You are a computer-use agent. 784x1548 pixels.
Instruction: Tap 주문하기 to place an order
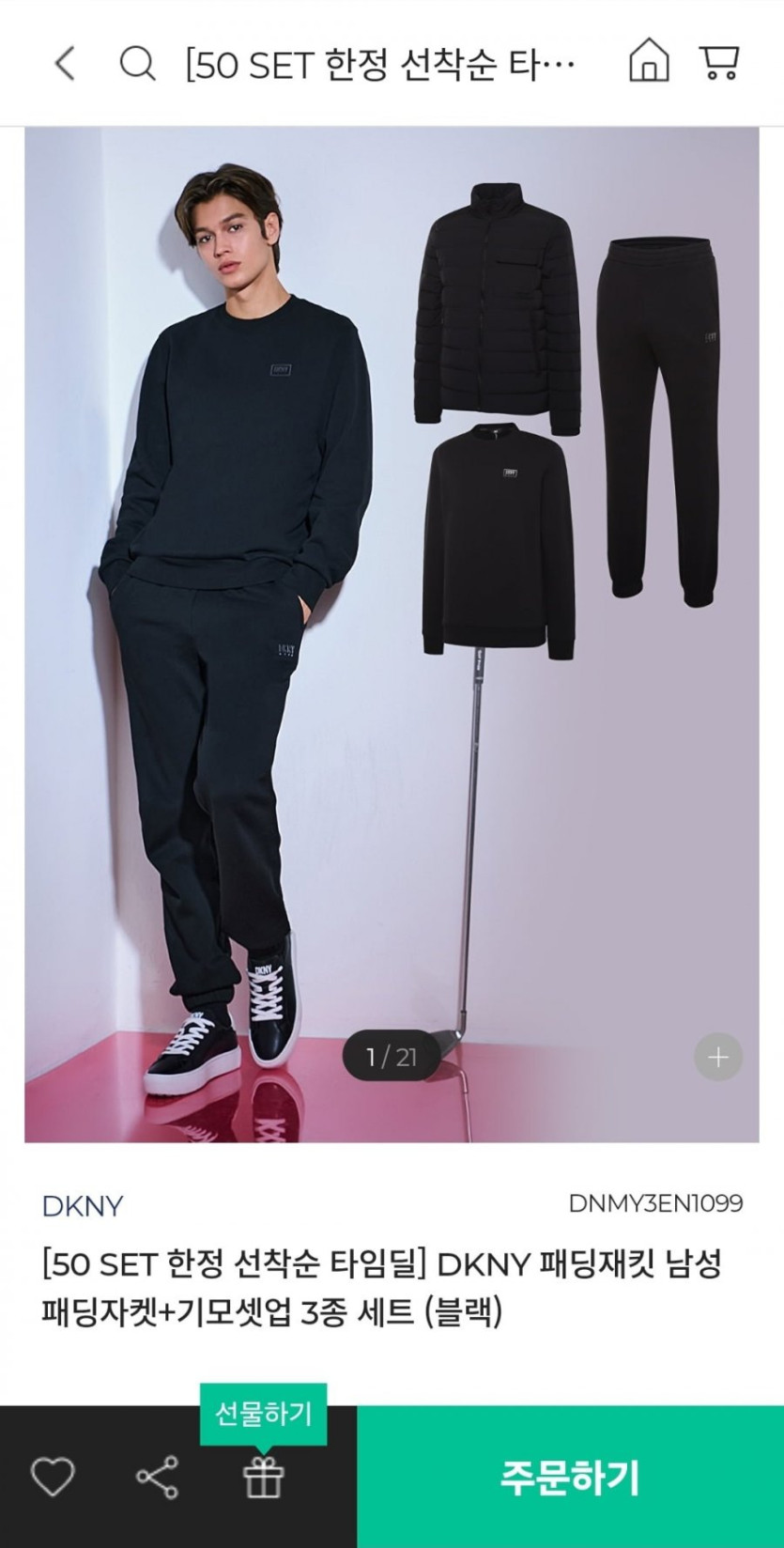pos(570,1477)
